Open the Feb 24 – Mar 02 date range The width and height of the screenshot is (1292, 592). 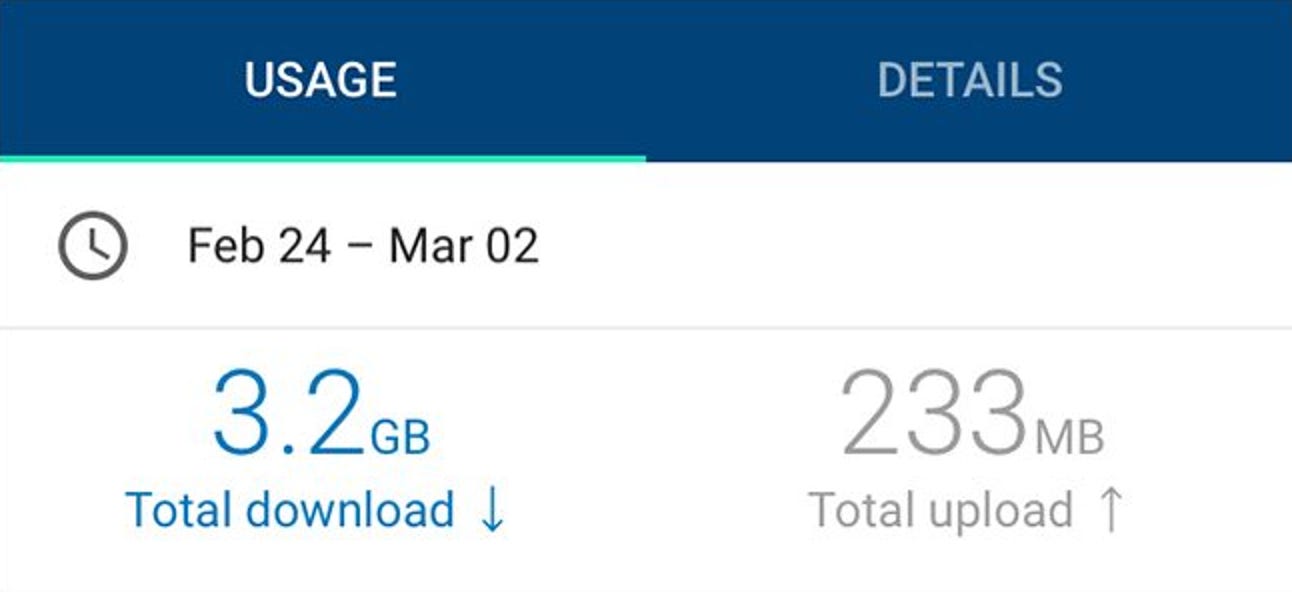363,245
